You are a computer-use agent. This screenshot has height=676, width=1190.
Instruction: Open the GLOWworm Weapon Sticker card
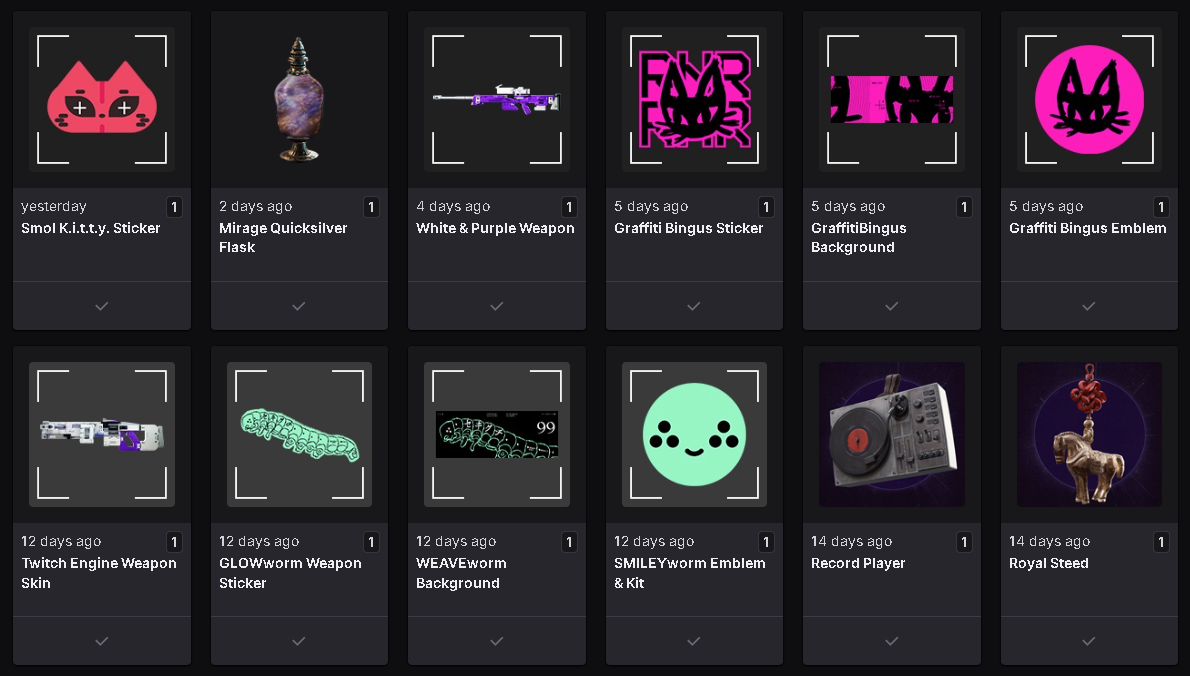click(x=299, y=435)
